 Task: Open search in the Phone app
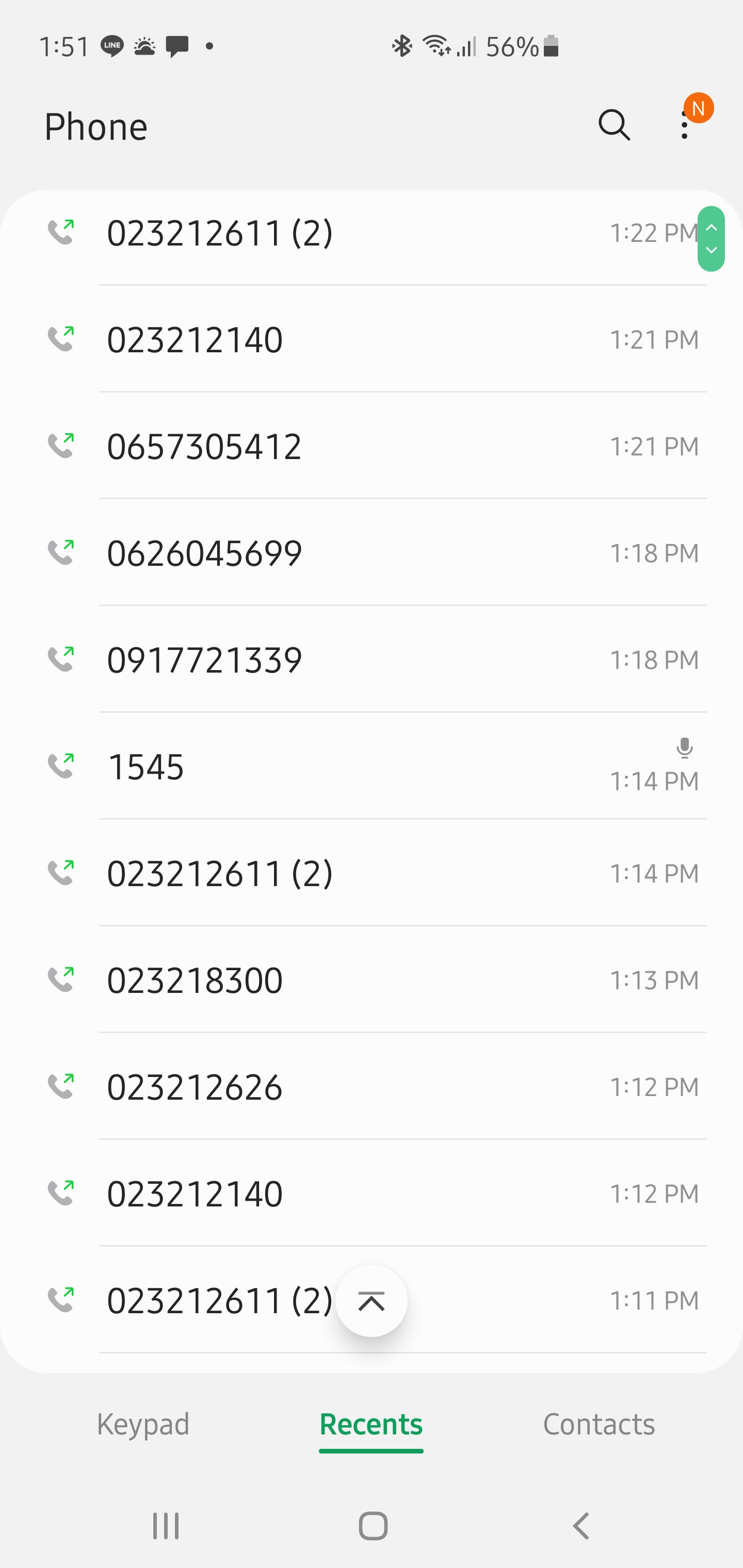[613, 125]
